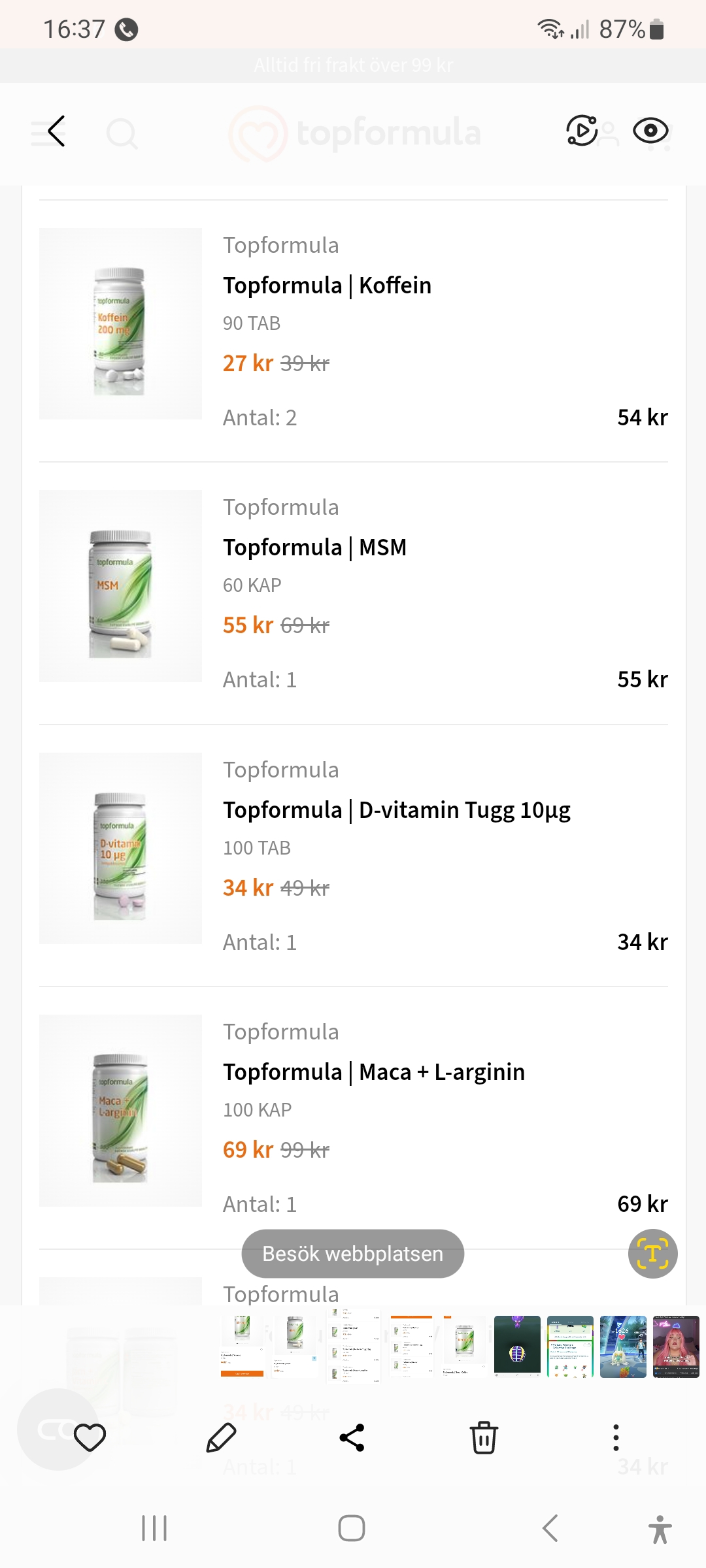Go back from the image viewer
Screen dimensions: 706x1568
pos(57,131)
